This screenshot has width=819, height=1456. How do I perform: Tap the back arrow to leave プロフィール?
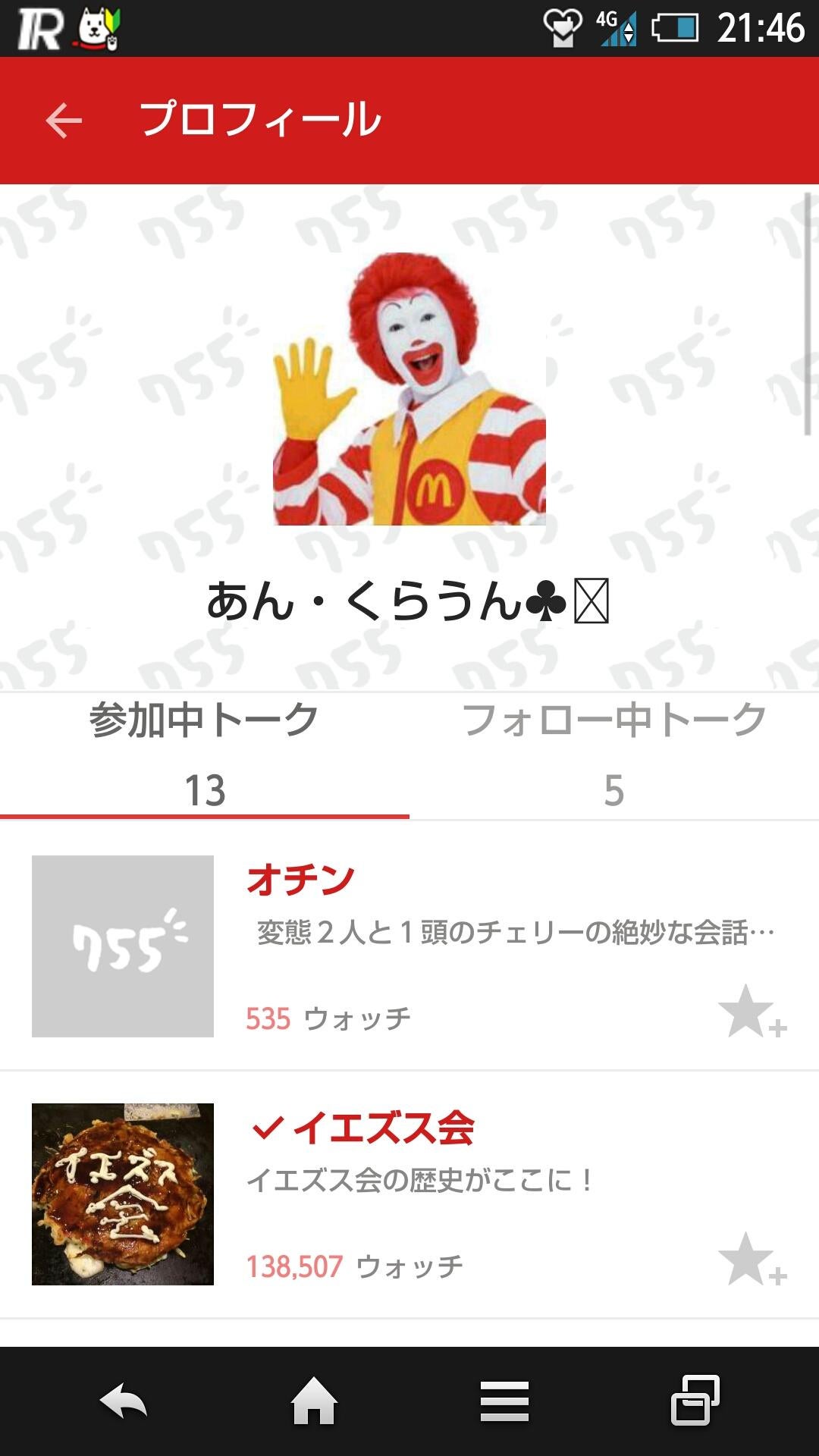pos(64,118)
